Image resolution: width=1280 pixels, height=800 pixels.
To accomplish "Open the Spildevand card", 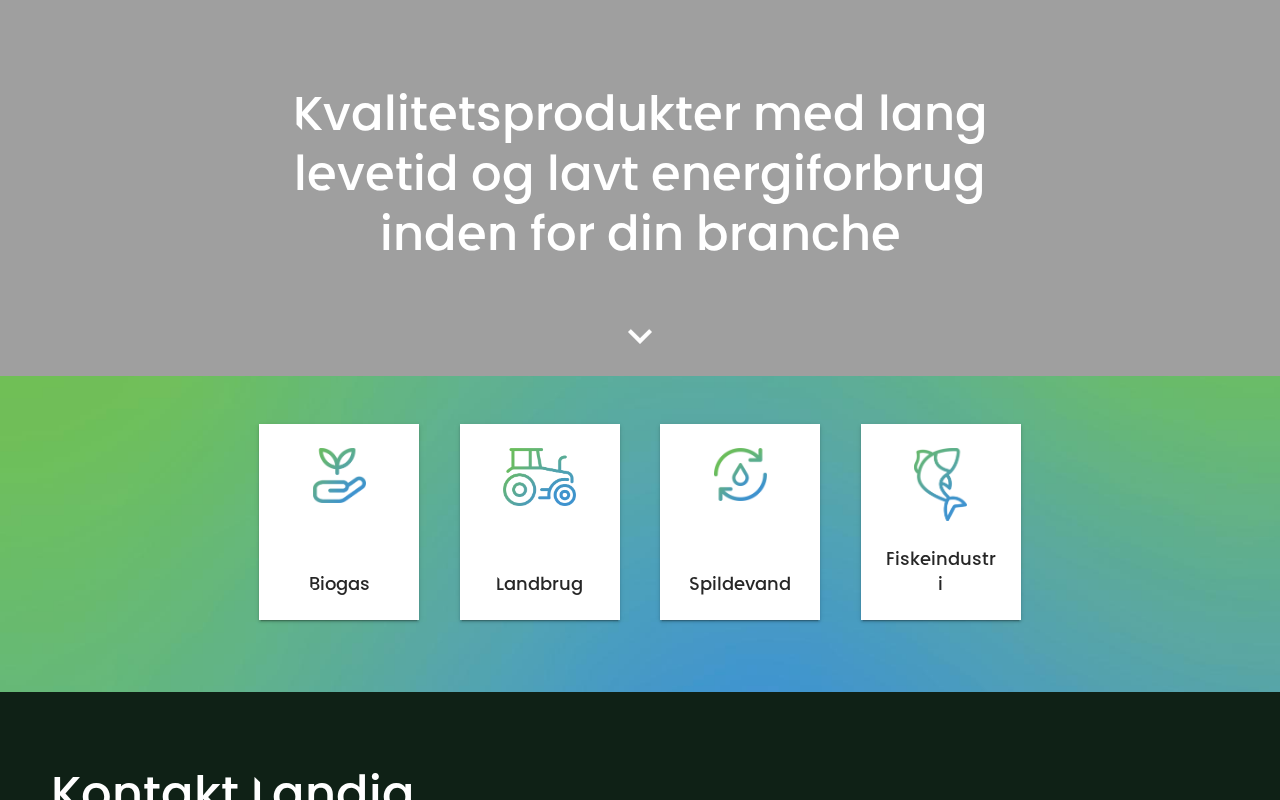I will point(740,522).
